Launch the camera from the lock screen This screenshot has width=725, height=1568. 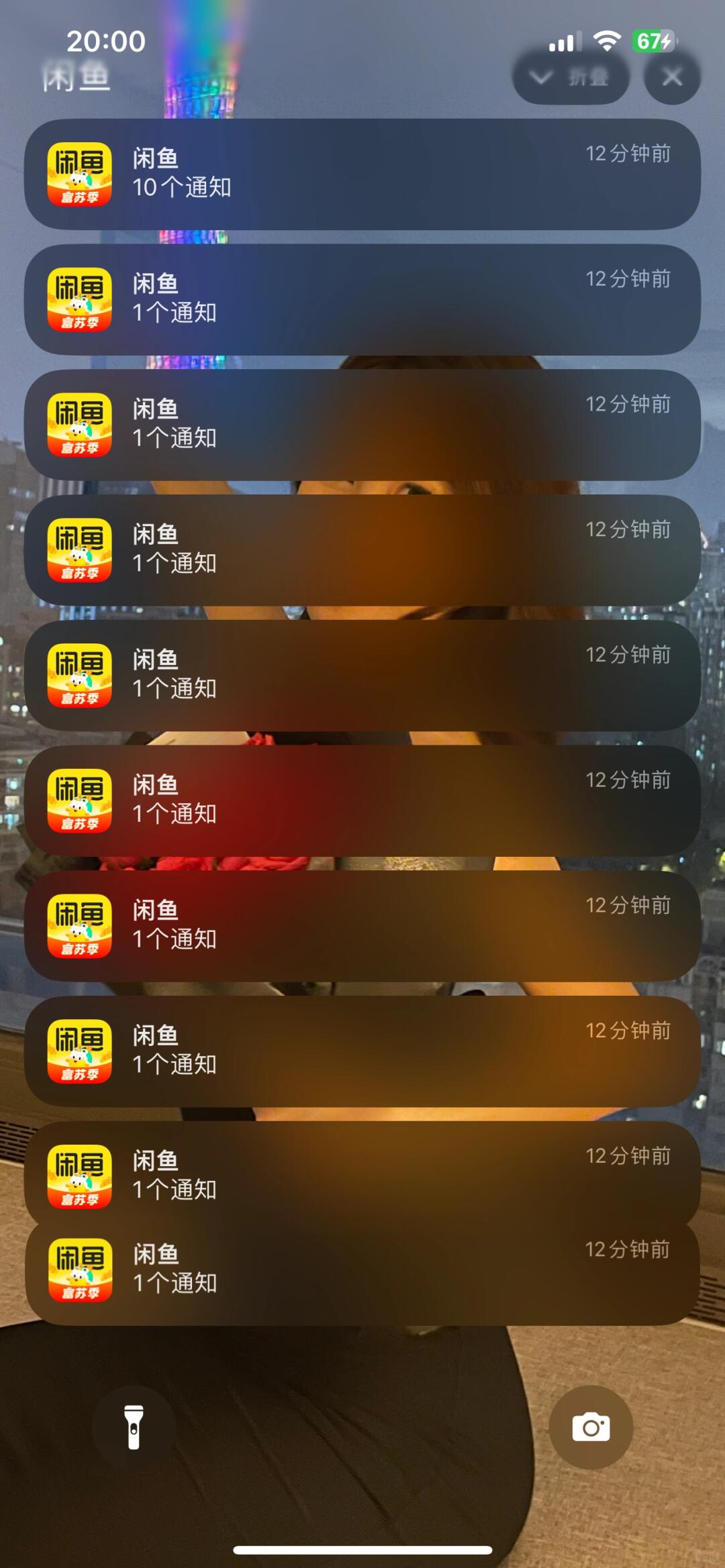pos(591,1427)
